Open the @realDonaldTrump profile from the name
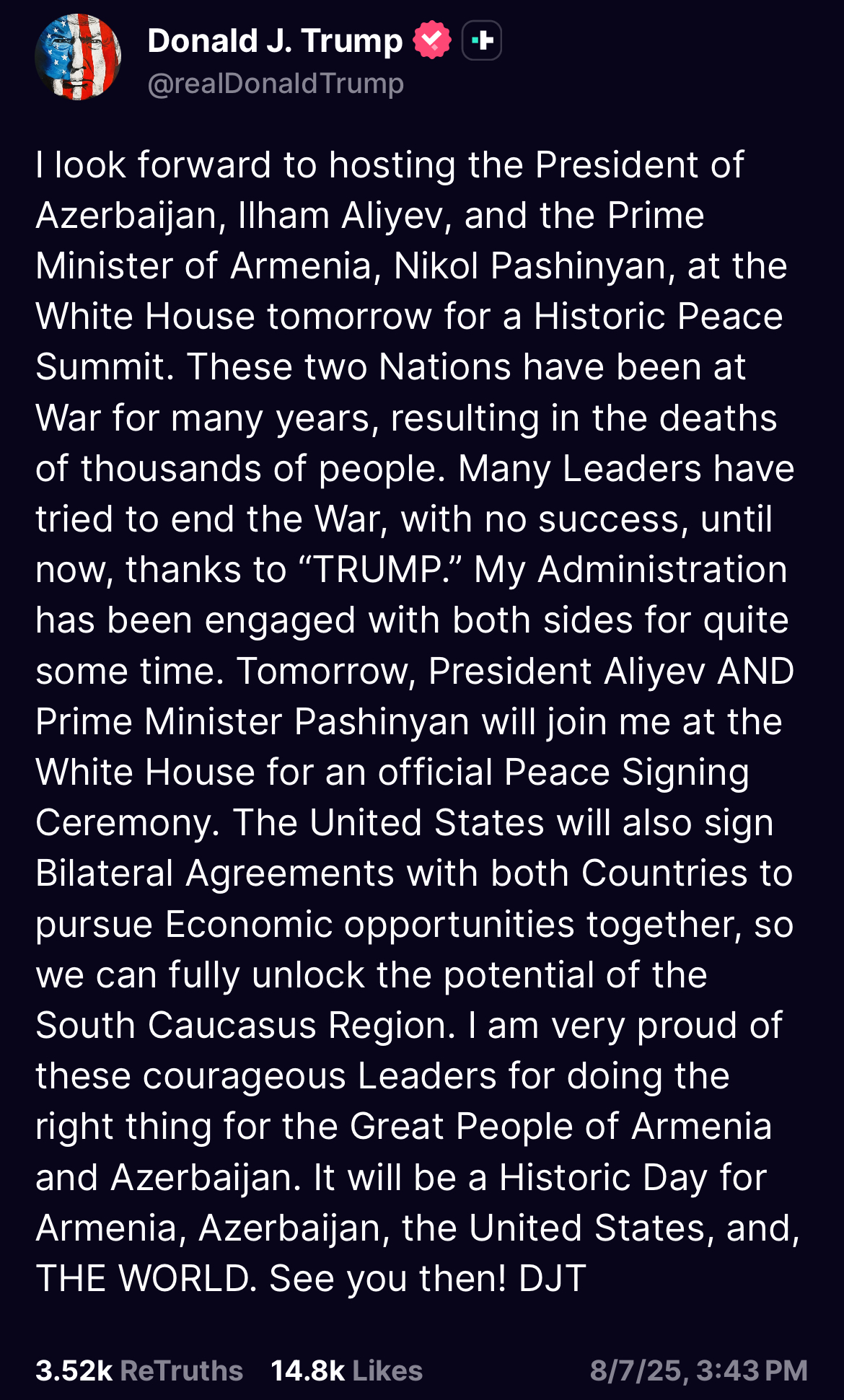This screenshot has width=844, height=1400. coord(275,41)
